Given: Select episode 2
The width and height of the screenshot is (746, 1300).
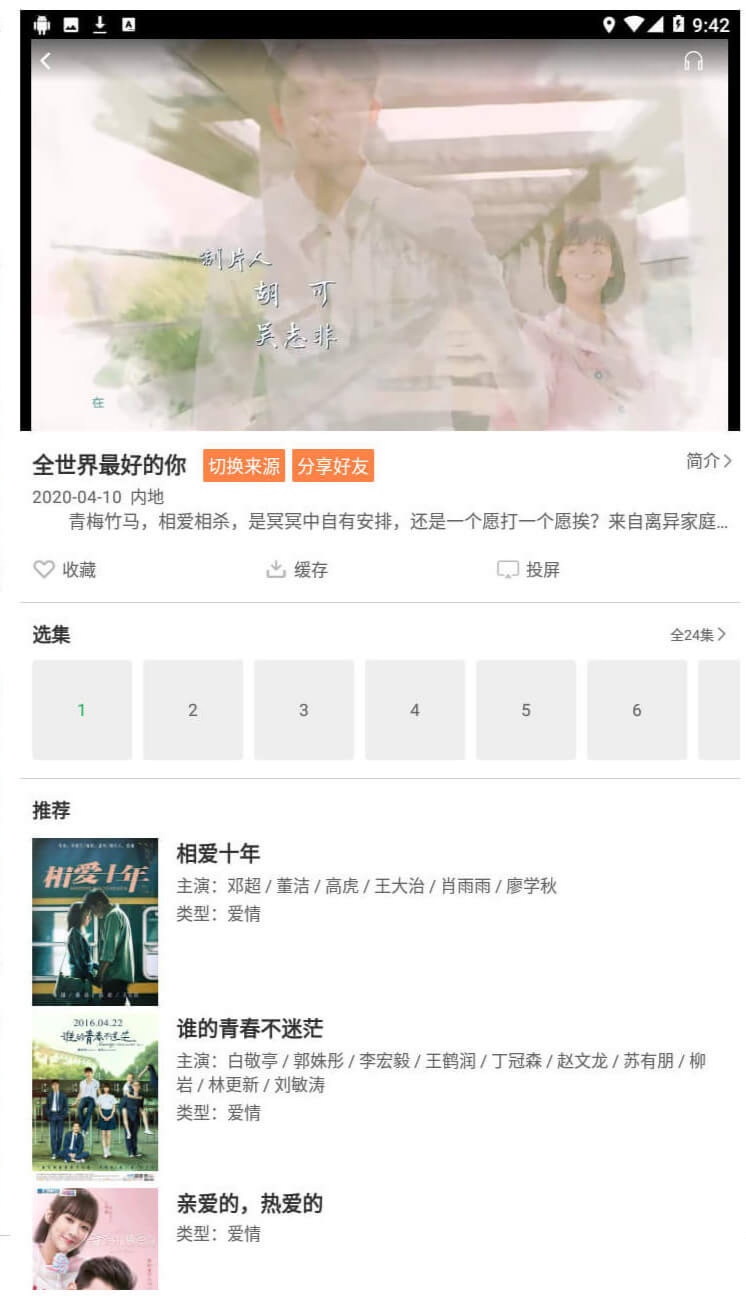Looking at the screenshot, I should (193, 710).
